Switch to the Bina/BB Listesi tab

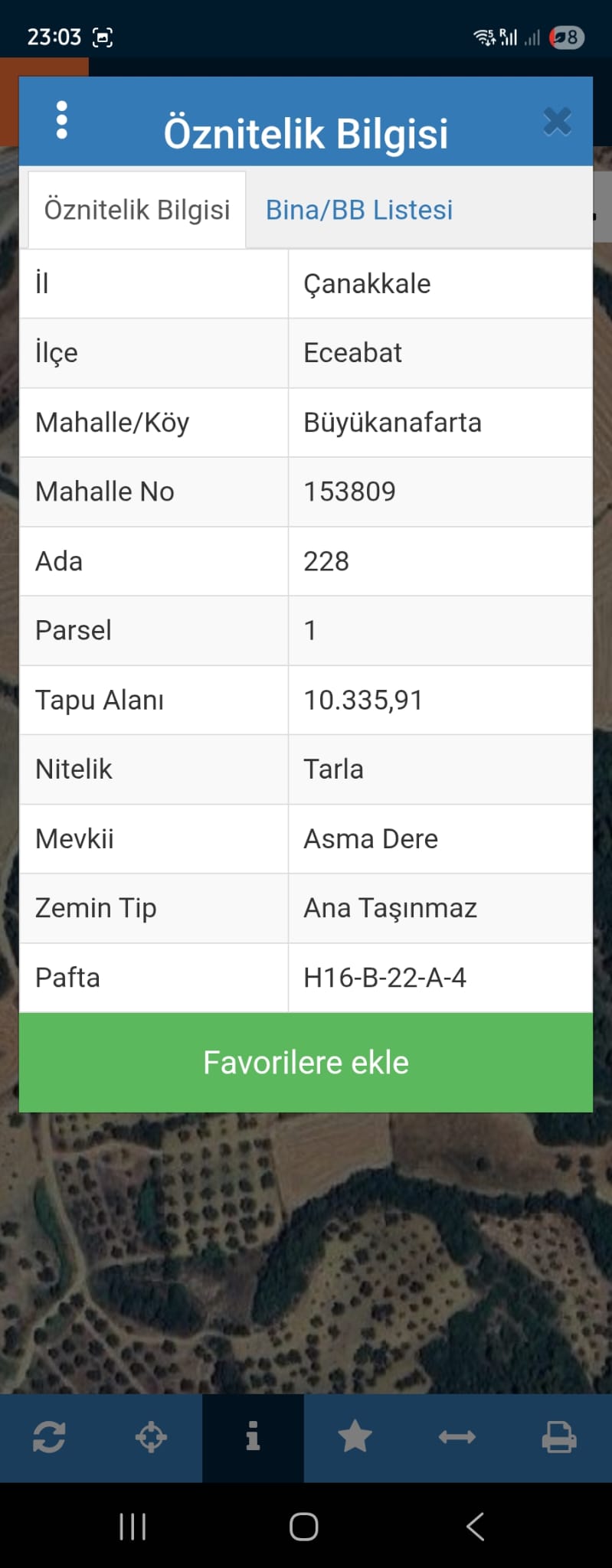click(358, 210)
